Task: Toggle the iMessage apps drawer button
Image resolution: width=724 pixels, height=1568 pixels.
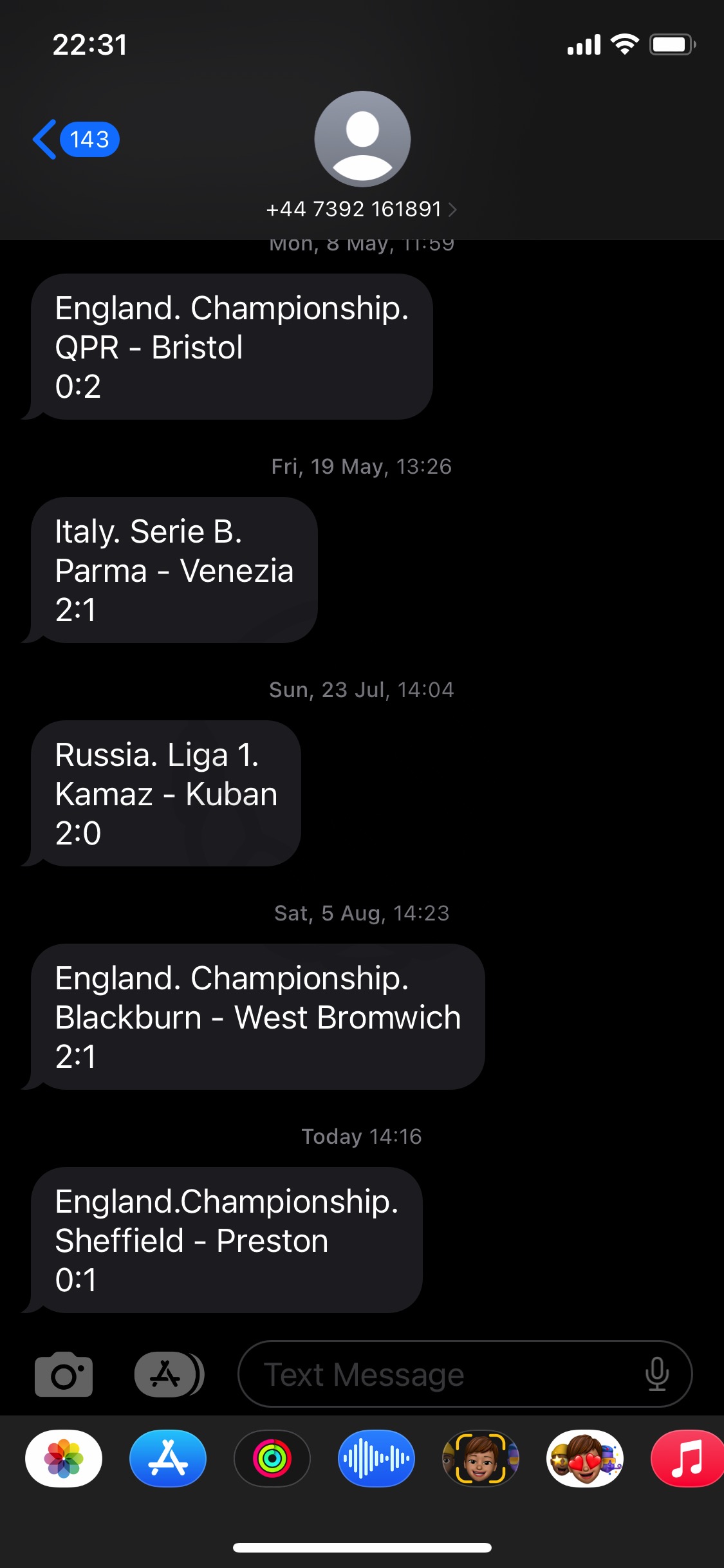Action: pos(169,1374)
